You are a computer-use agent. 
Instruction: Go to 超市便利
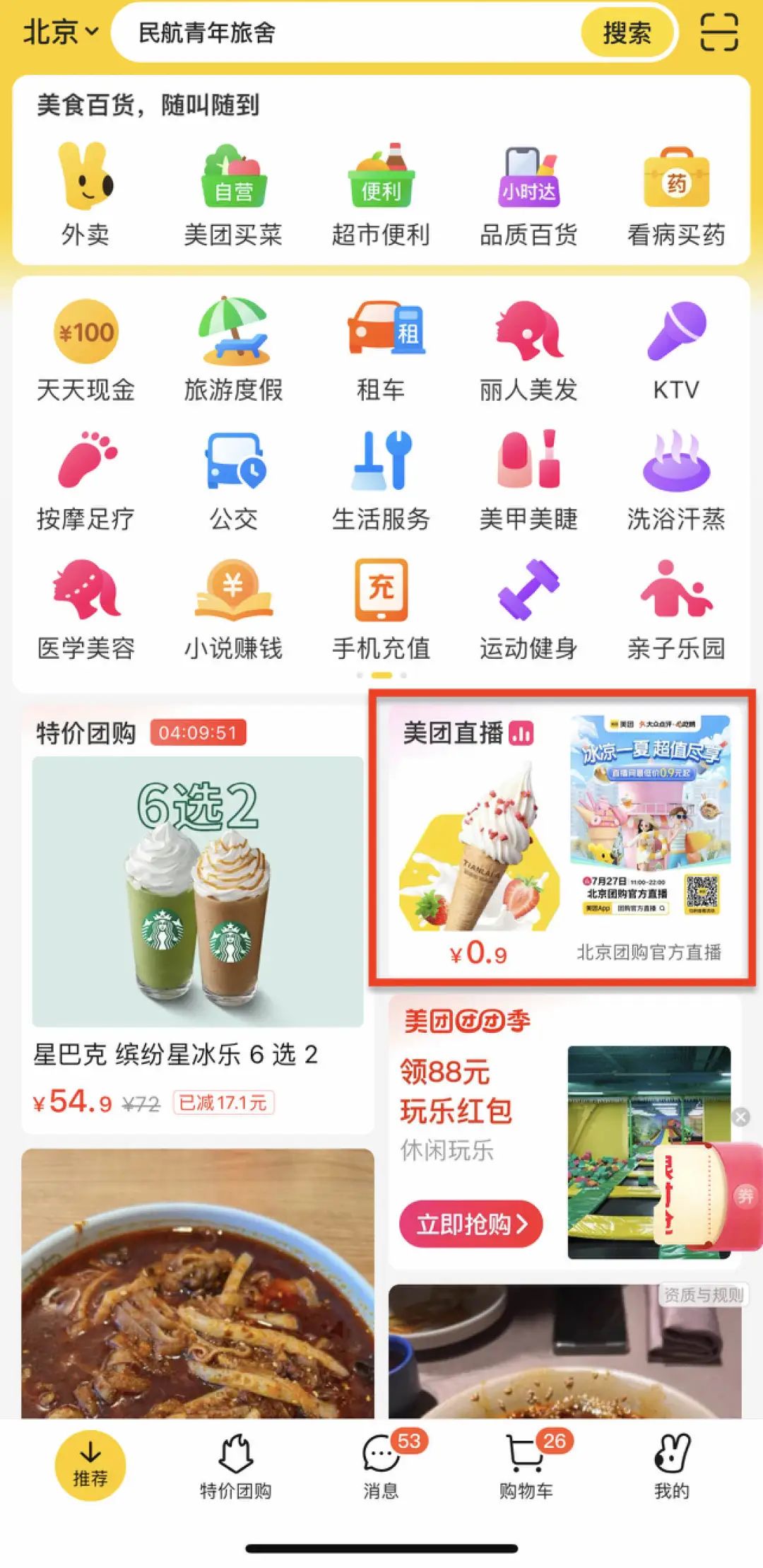(381, 196)
